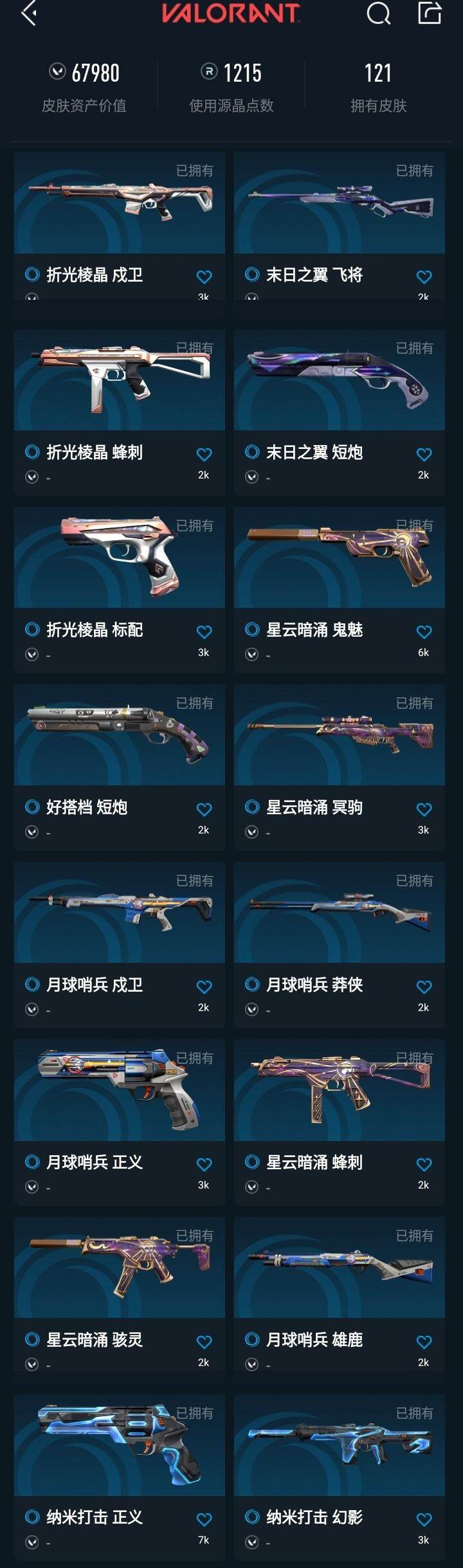Tap the heart on 星云暗涌 蜂刺
This screenshot has width=463, height=1568.
(x=424, y=1165)
